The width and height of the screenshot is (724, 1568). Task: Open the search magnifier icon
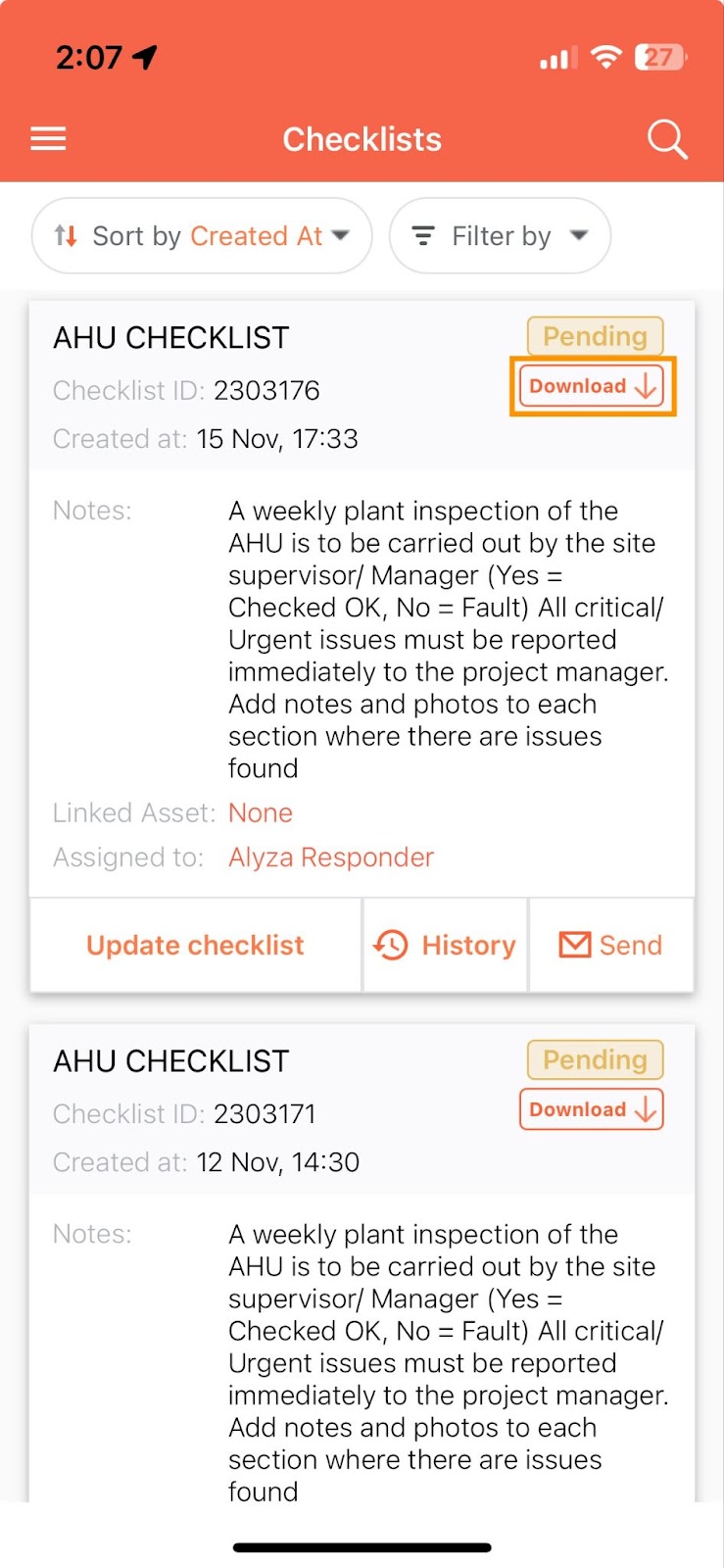tap(667, 139)
